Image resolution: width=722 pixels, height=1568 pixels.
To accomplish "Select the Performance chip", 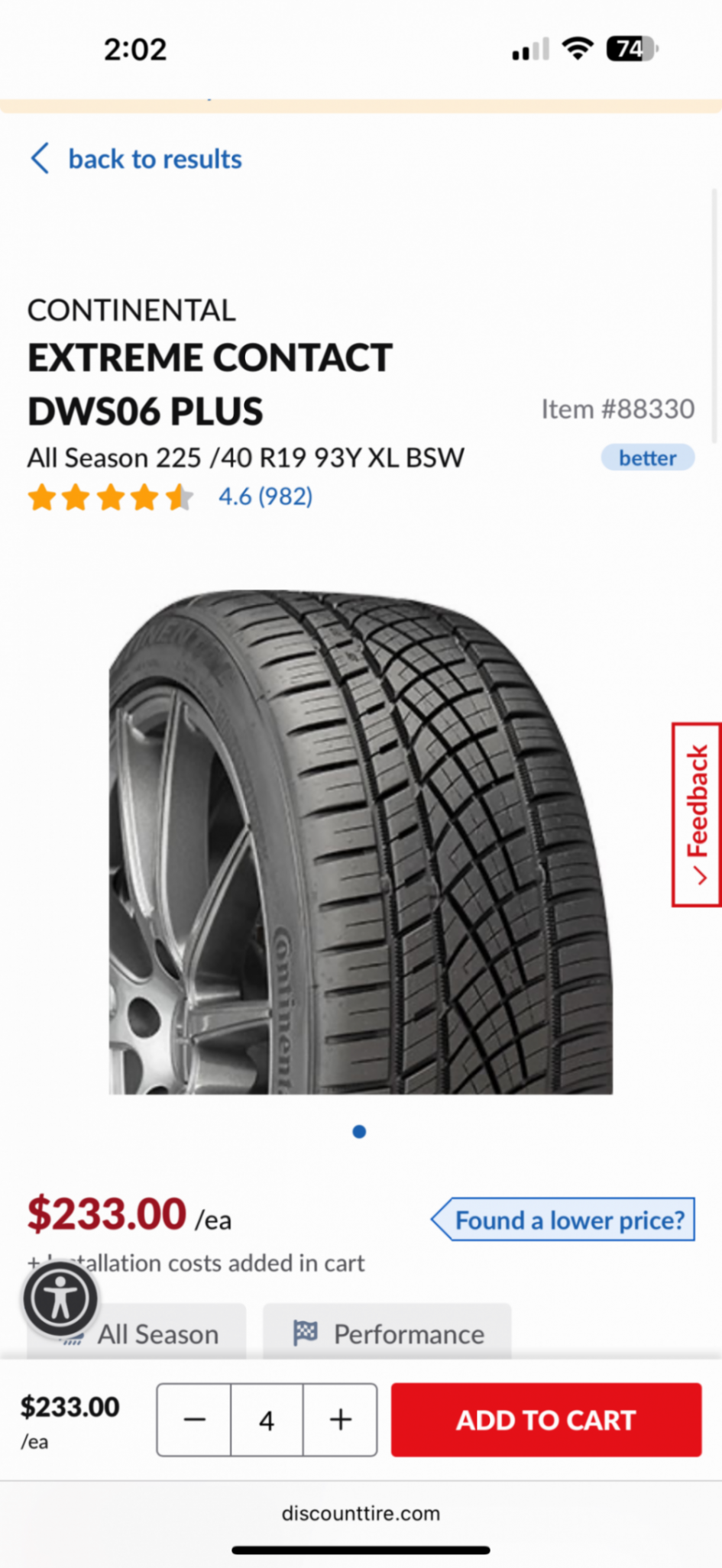I will pos(387,1334).
